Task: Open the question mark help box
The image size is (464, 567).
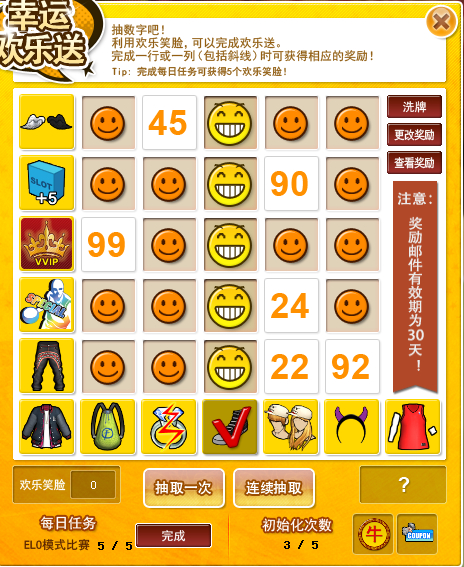Action: [x=403, y=485]
